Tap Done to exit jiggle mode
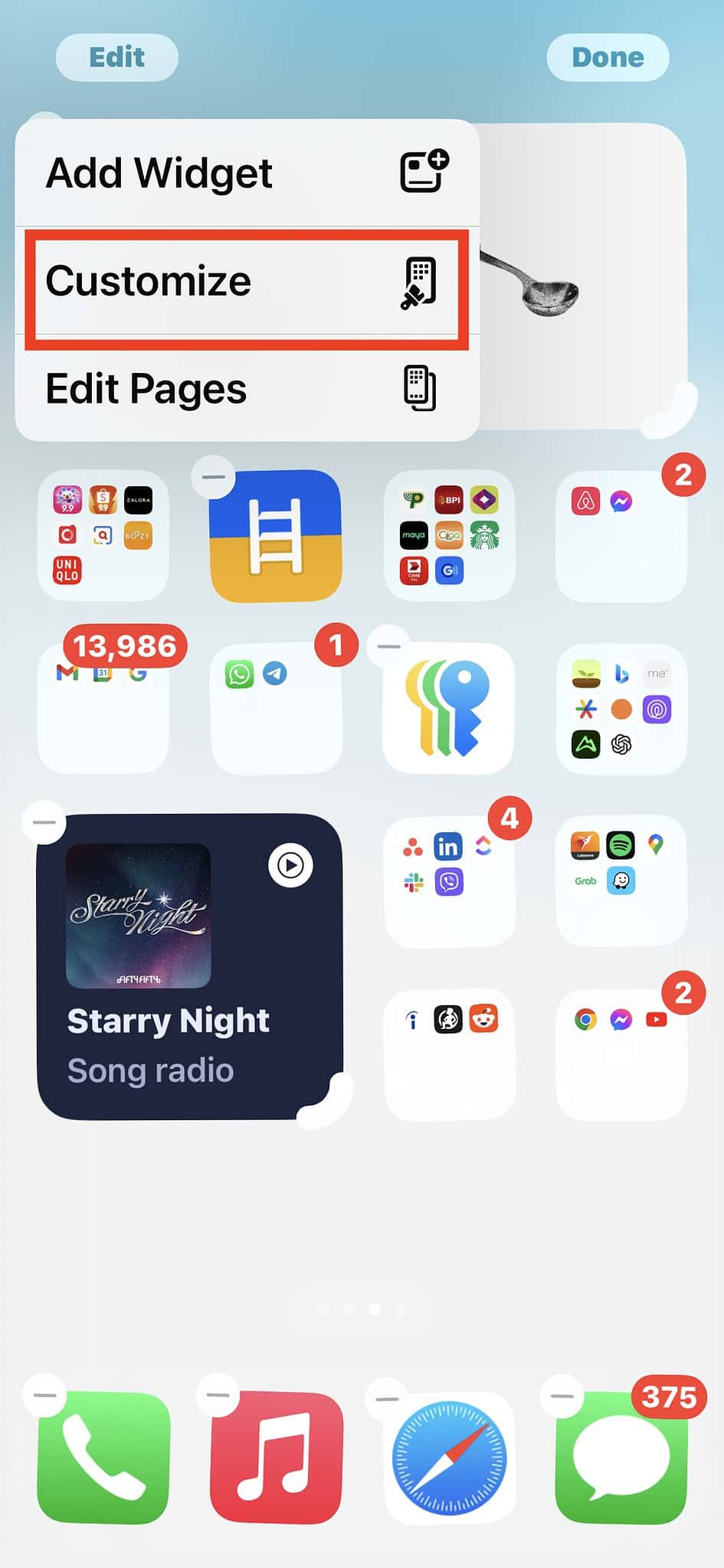724x1568 pixels. 607,57
